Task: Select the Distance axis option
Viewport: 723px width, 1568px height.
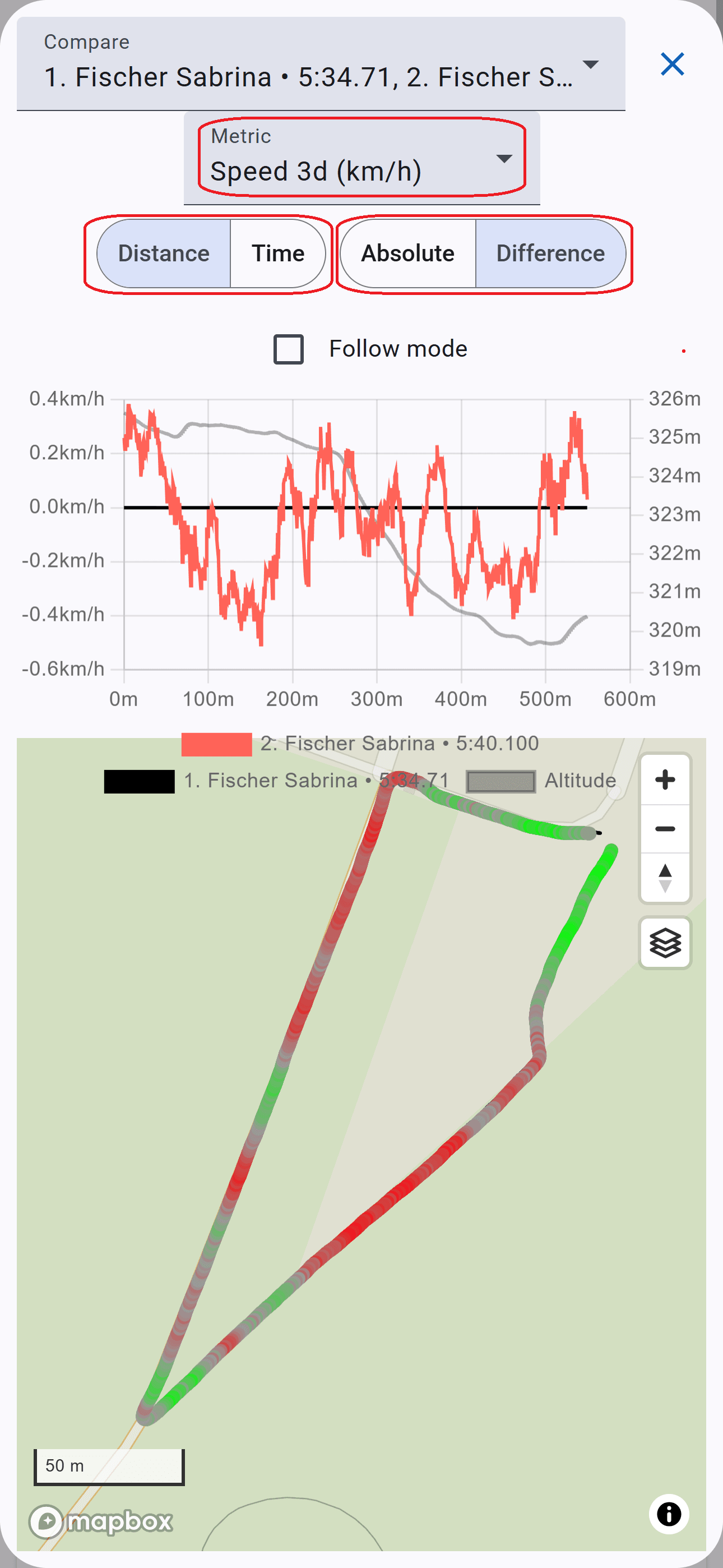Action: [164, 253]
